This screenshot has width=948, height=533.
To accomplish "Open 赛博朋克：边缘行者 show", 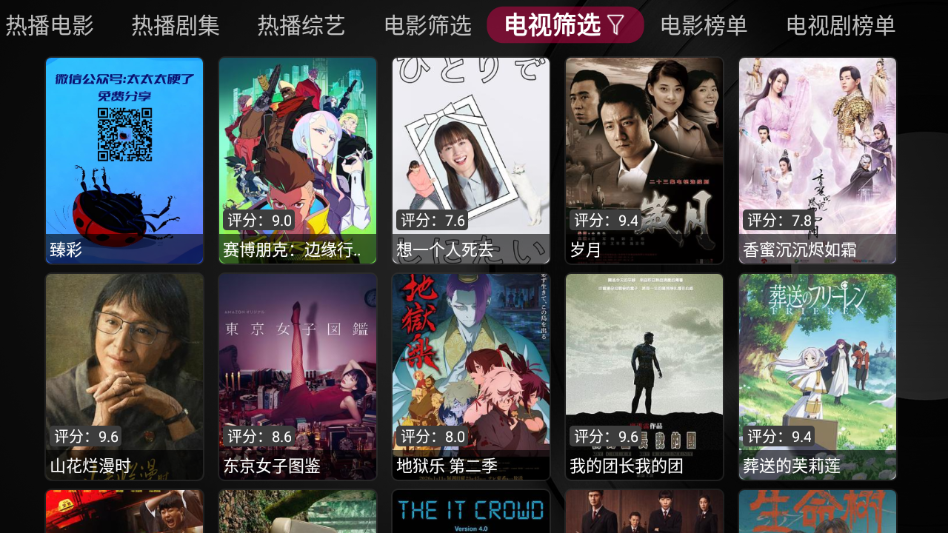I will tap(297, 160).
